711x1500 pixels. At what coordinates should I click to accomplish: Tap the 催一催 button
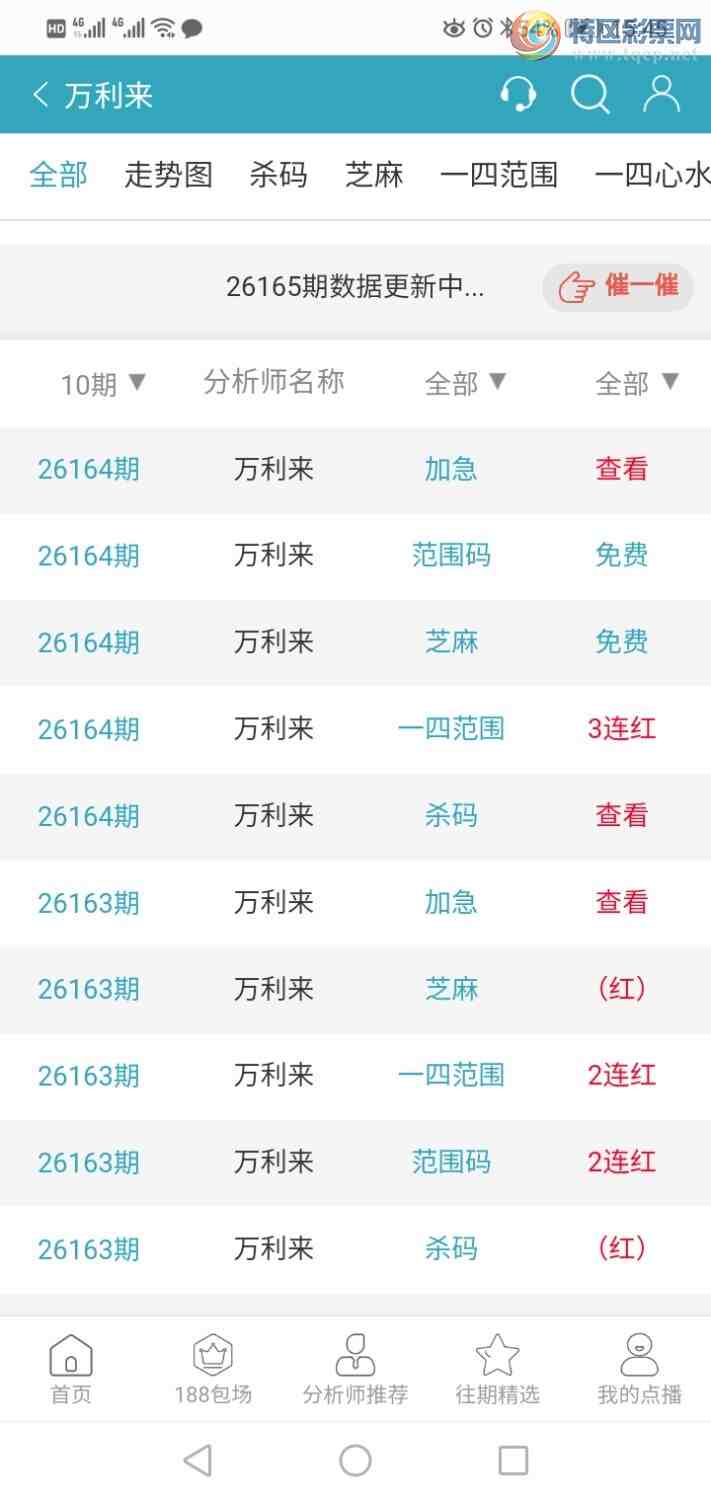pyautogui.click(x=618, y=287)
